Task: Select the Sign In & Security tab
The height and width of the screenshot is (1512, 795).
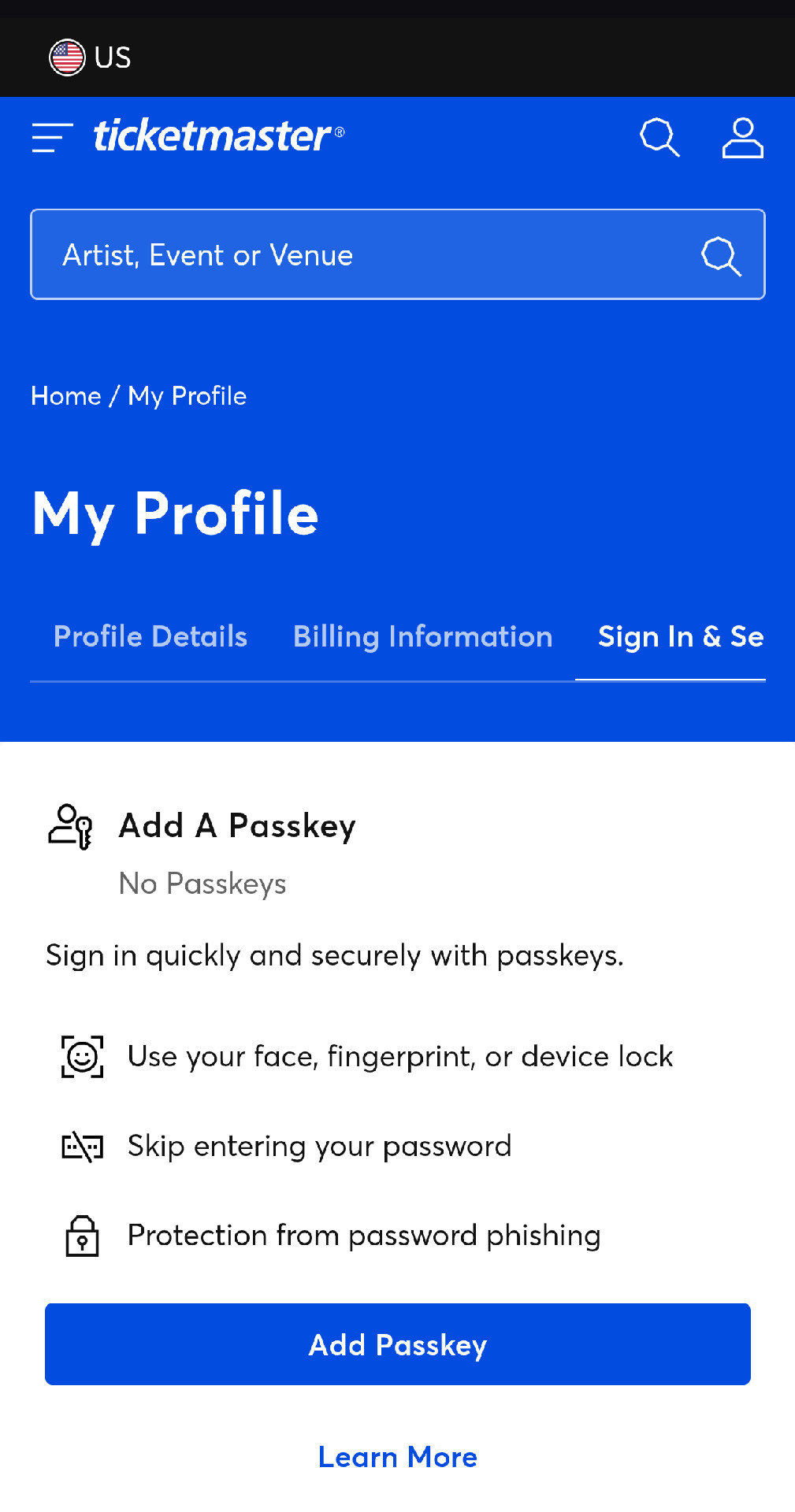Action: tap(680, 636)
